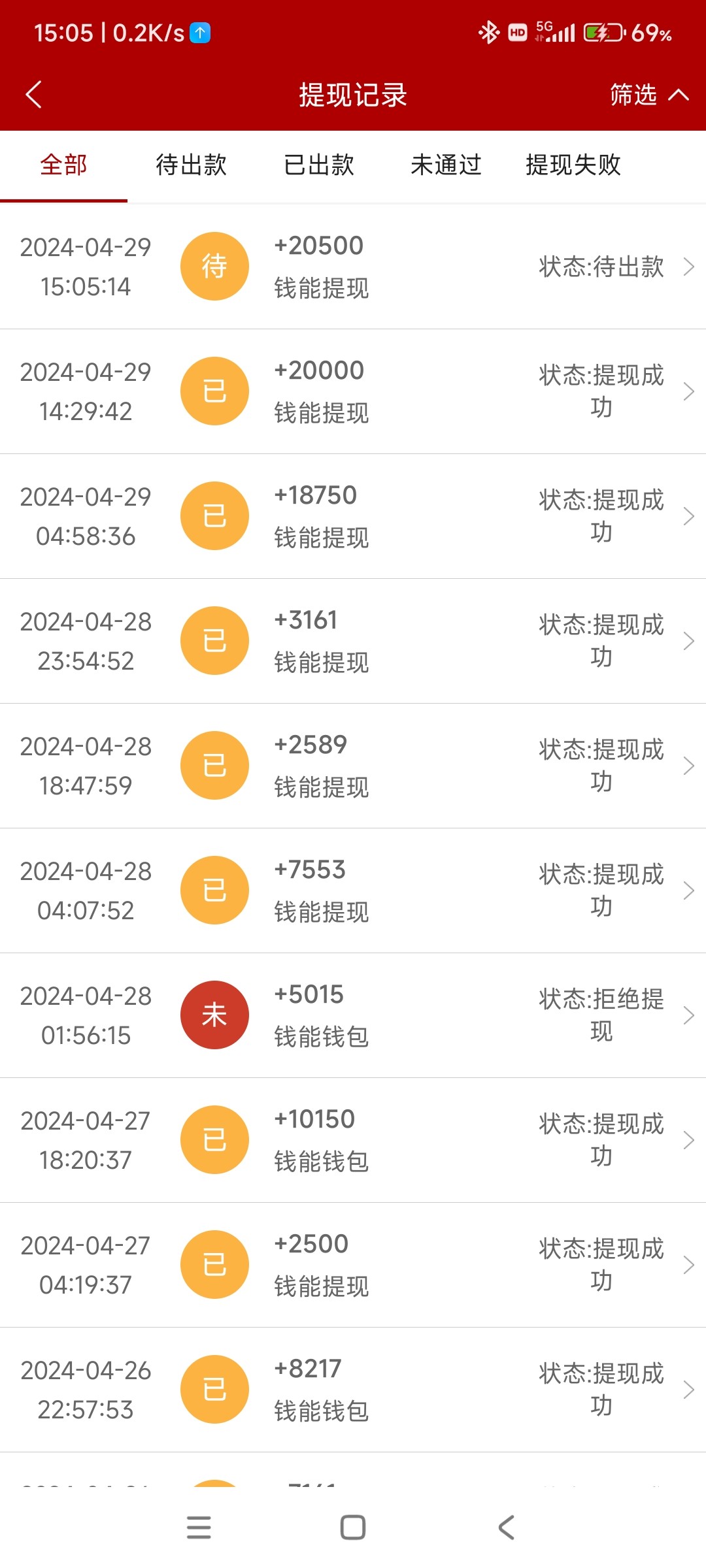View details of the +18750 withdrawal

pyautogui.click(x=353, y=516)
